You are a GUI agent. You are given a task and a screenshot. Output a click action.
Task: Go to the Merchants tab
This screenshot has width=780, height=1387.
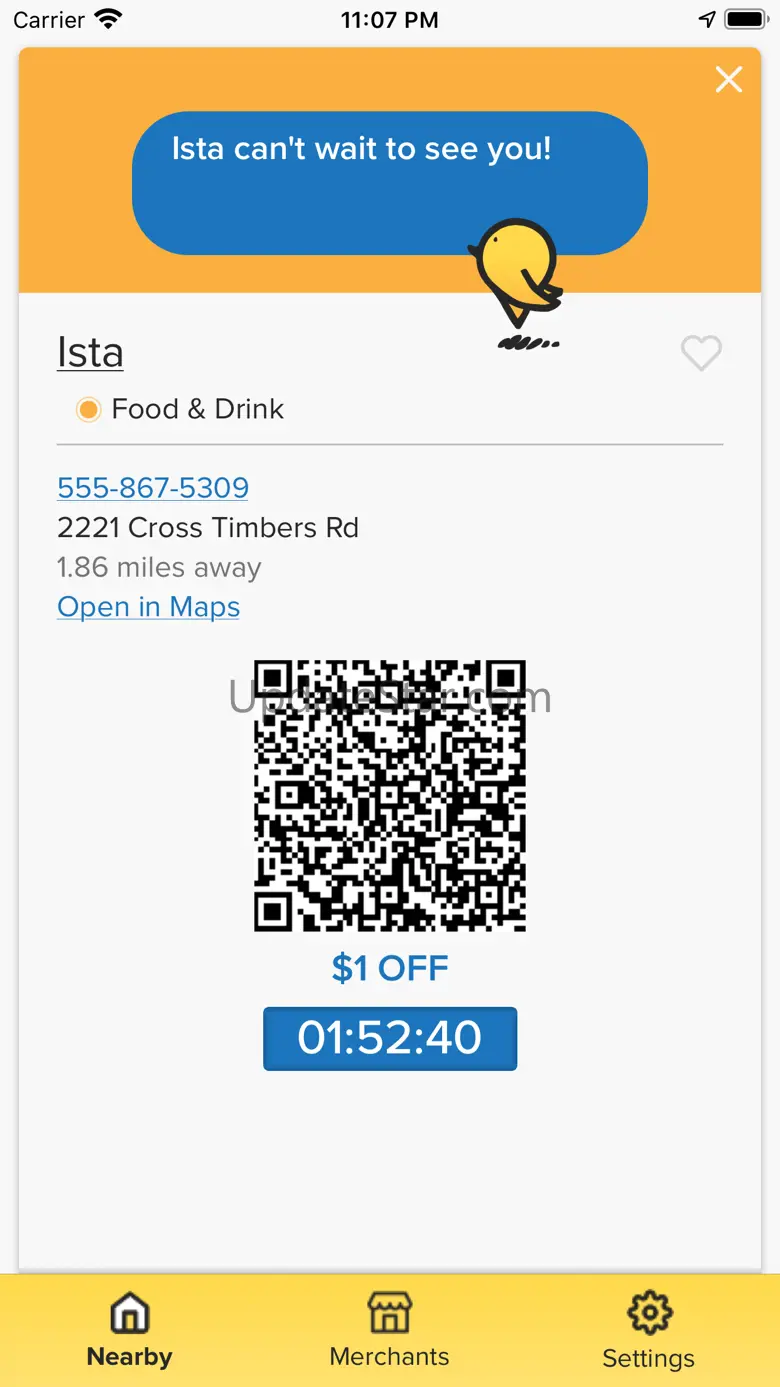pos(389,1331)
